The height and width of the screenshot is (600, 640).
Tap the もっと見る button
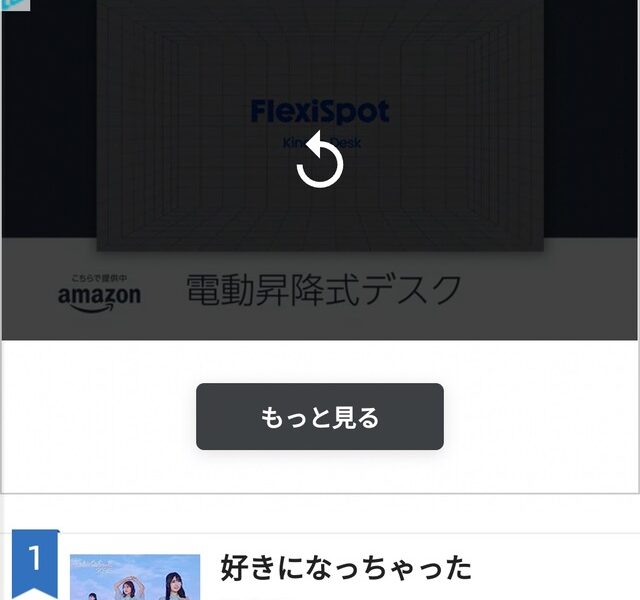[320, 417]
